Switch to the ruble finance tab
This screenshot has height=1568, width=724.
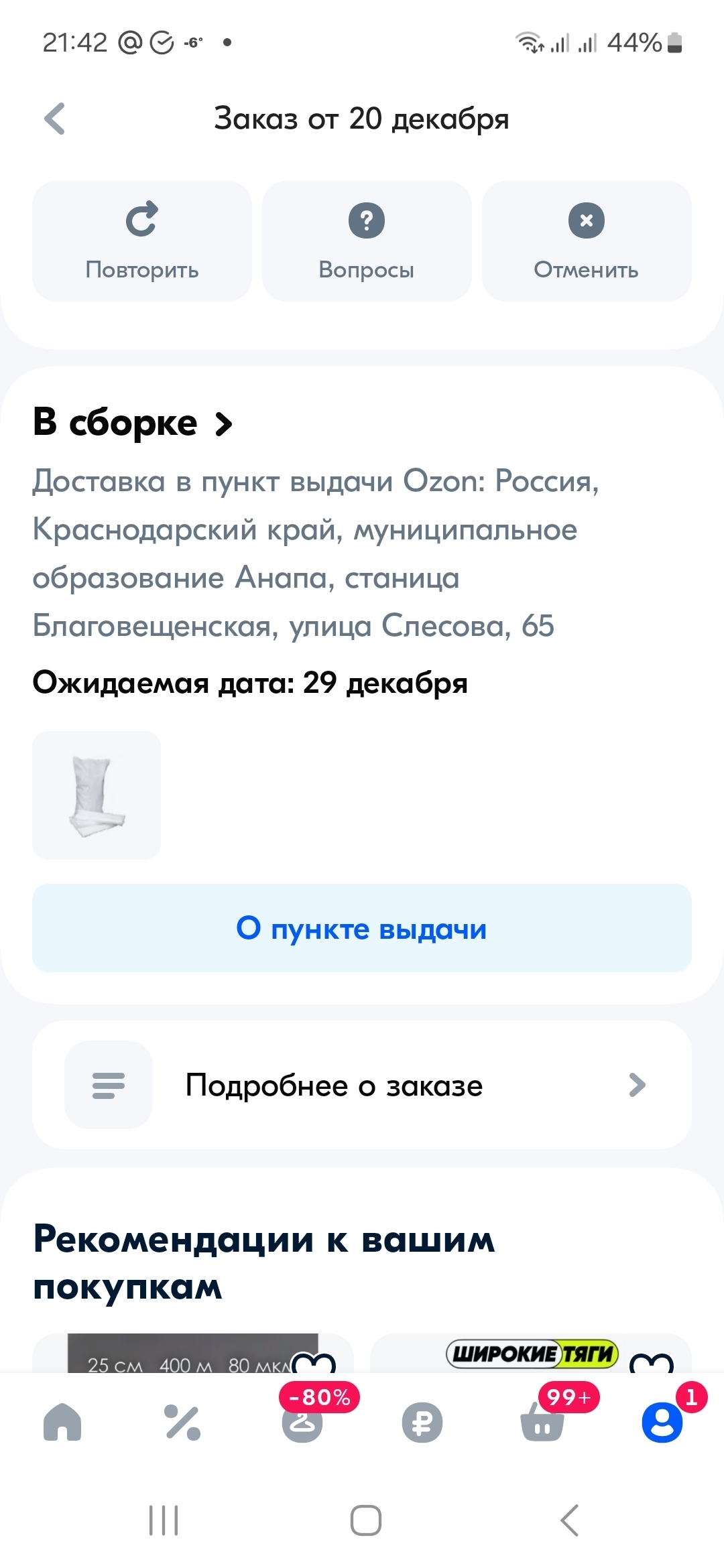click(x=422, y=1422)
